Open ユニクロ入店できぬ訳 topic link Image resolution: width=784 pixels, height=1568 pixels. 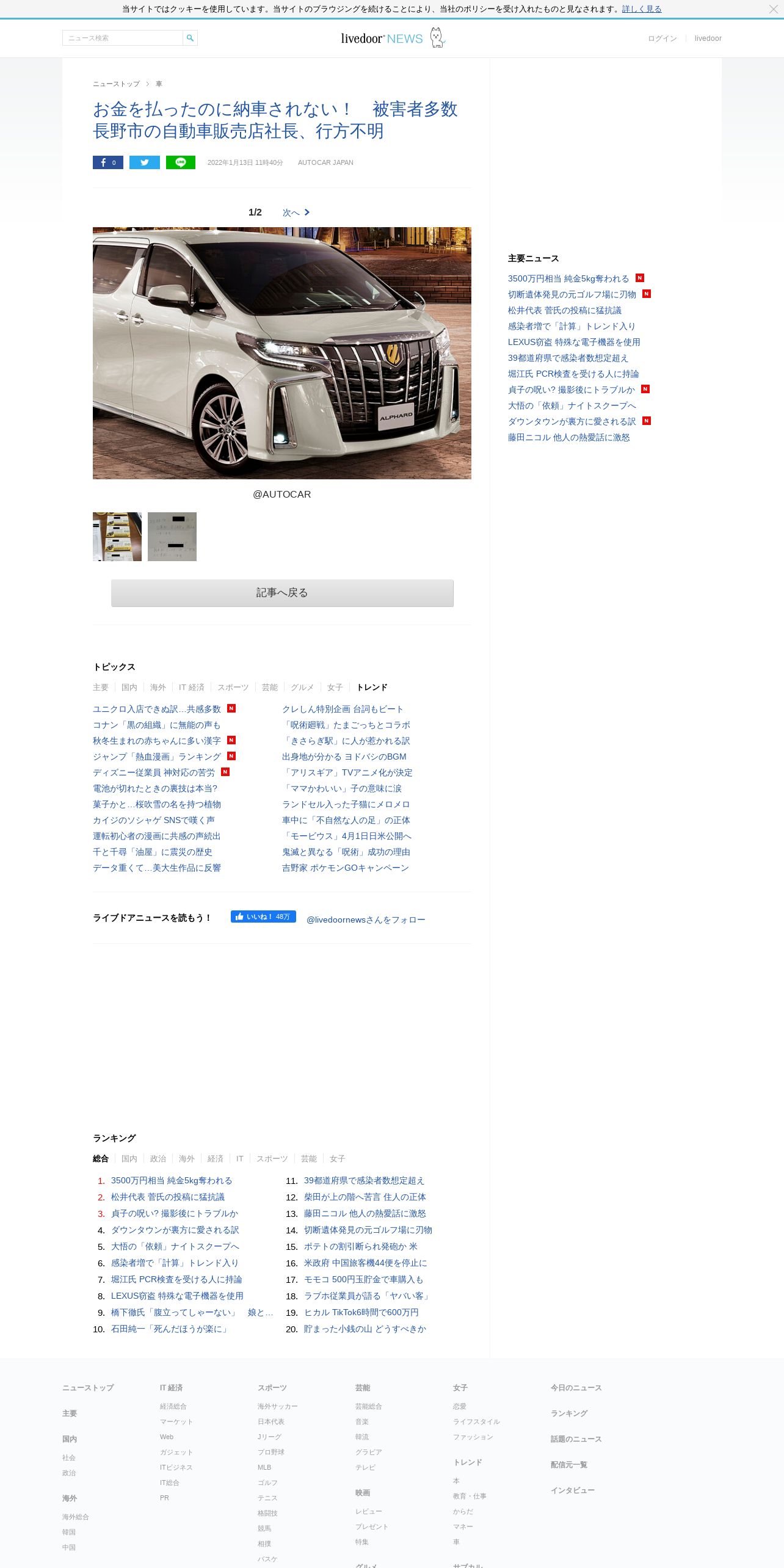157,709
